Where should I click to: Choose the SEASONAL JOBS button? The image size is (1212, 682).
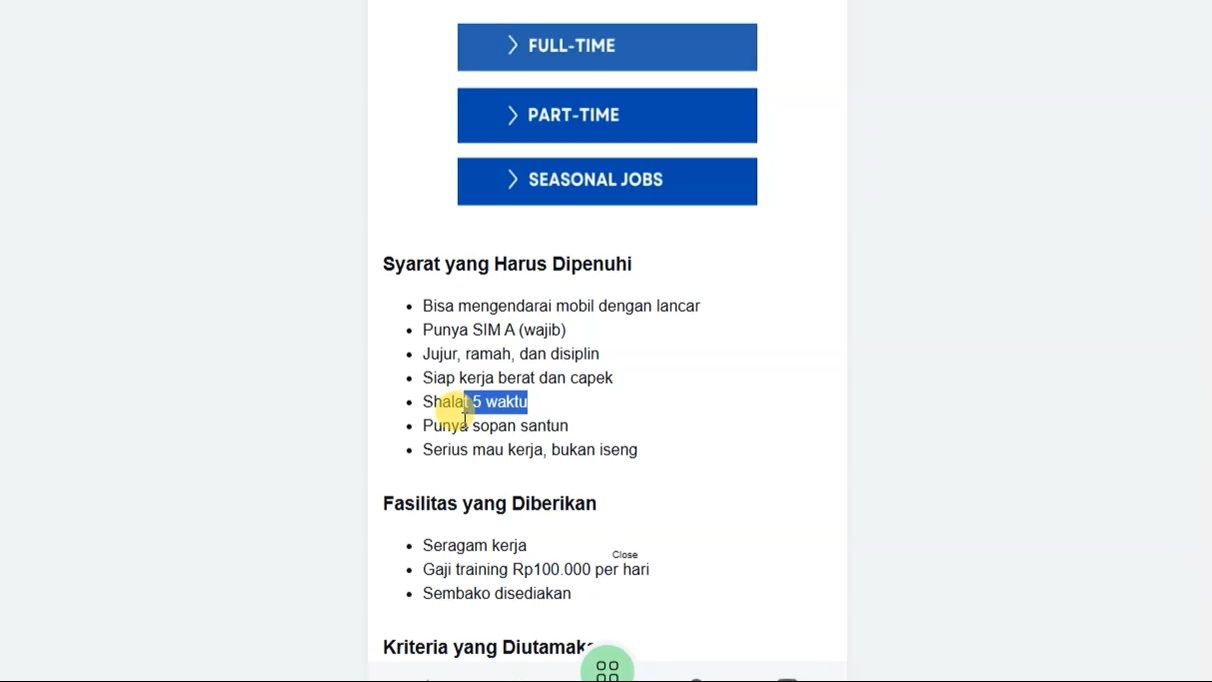(607, 181)
